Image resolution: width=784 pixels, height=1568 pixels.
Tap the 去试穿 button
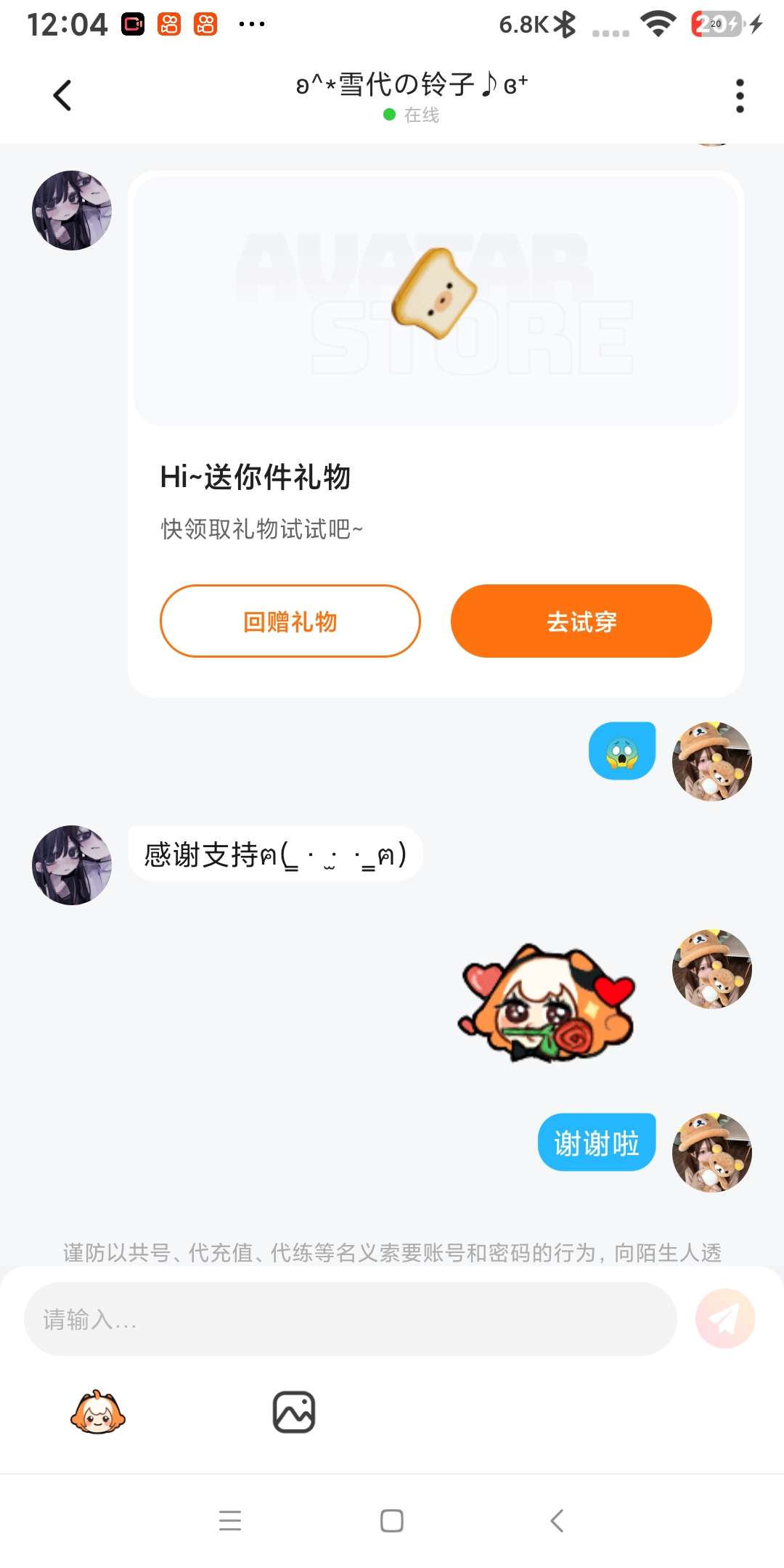coord(581,621)
